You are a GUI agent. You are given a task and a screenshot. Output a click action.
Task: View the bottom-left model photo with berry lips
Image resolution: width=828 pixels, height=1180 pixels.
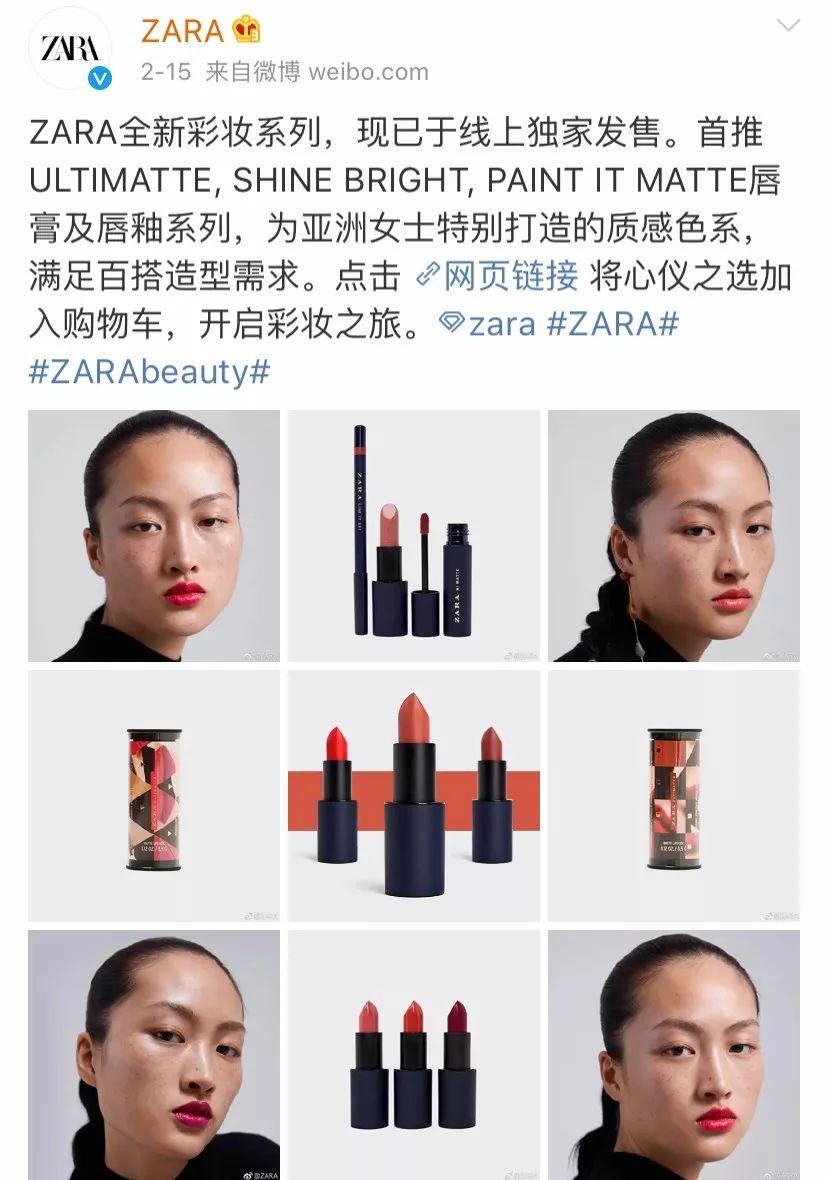click(x=154, y=1055)
